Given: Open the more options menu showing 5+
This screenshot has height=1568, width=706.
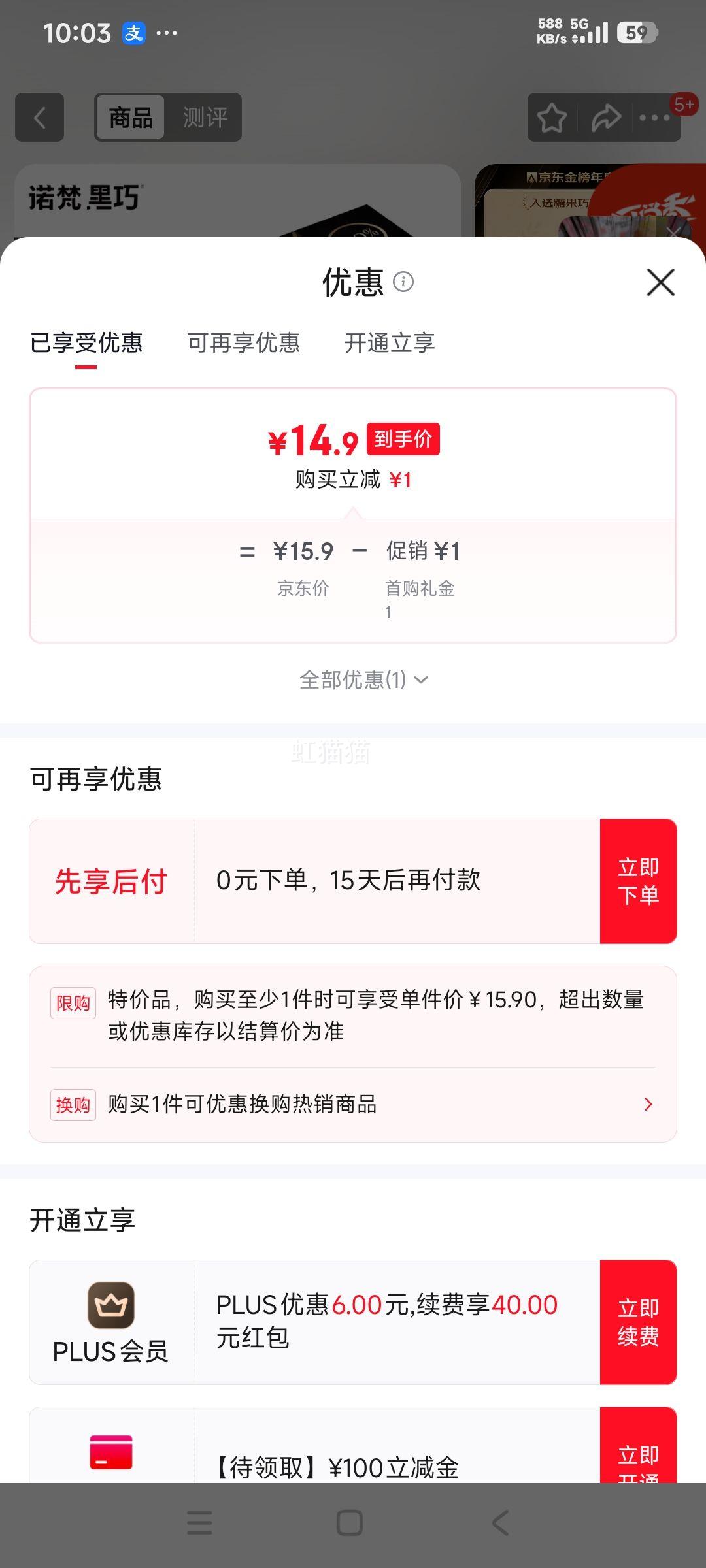Looking at the screenshot, I should (x=654, y=117).
